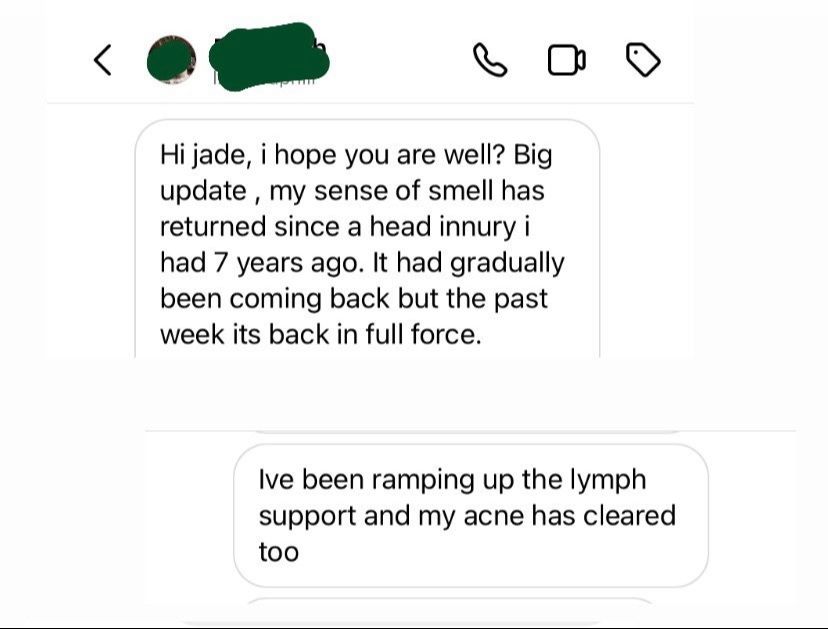Go back to the message list
This screenshot has width=828, height=629.
(102, 60)
